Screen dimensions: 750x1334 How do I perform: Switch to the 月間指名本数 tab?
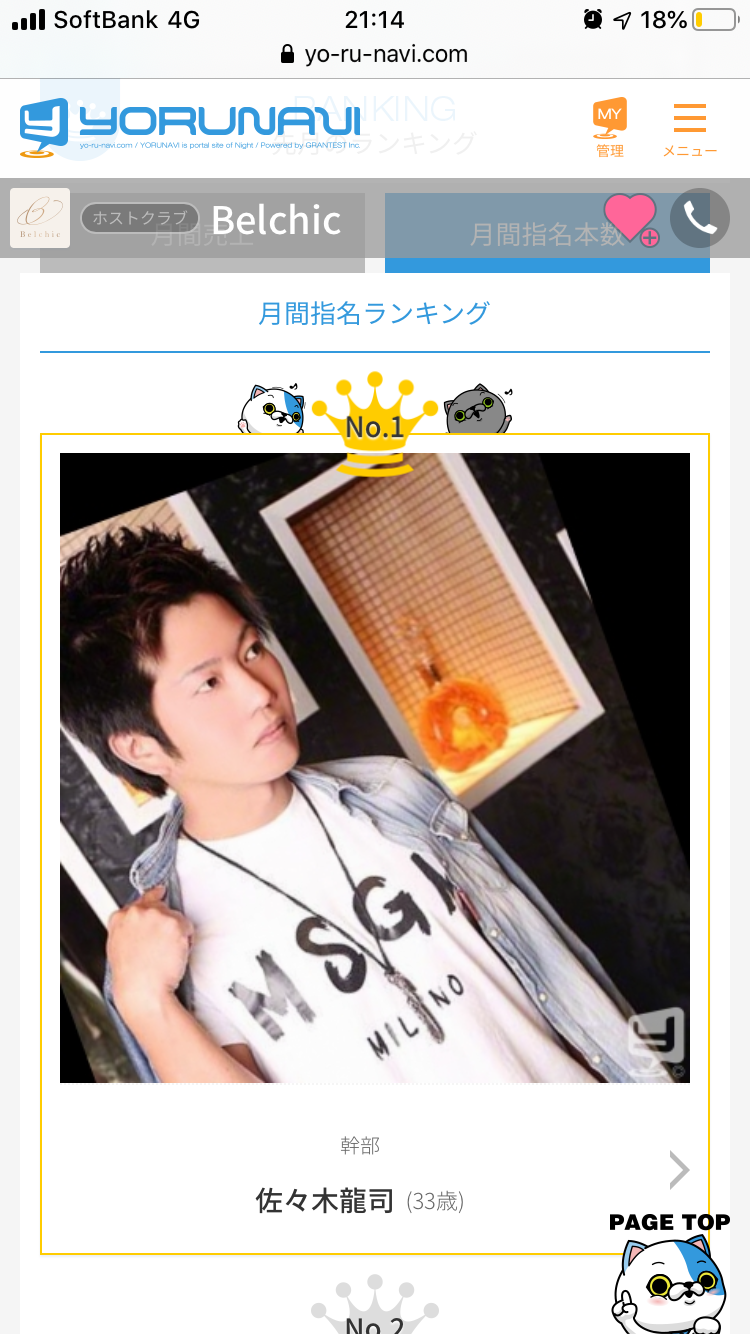point(547,233)
